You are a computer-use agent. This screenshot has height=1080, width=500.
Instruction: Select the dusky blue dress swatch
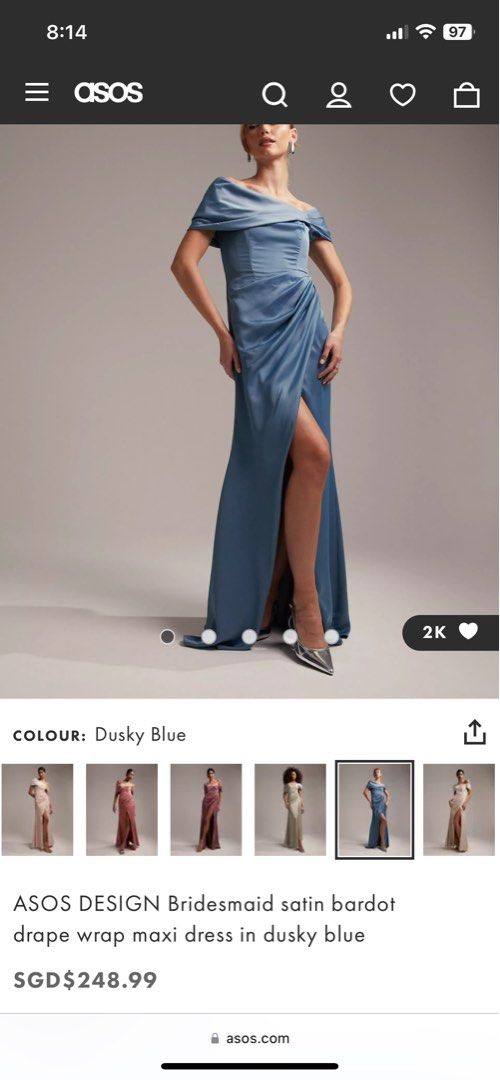pyautogui.click(x=375, y=809)
